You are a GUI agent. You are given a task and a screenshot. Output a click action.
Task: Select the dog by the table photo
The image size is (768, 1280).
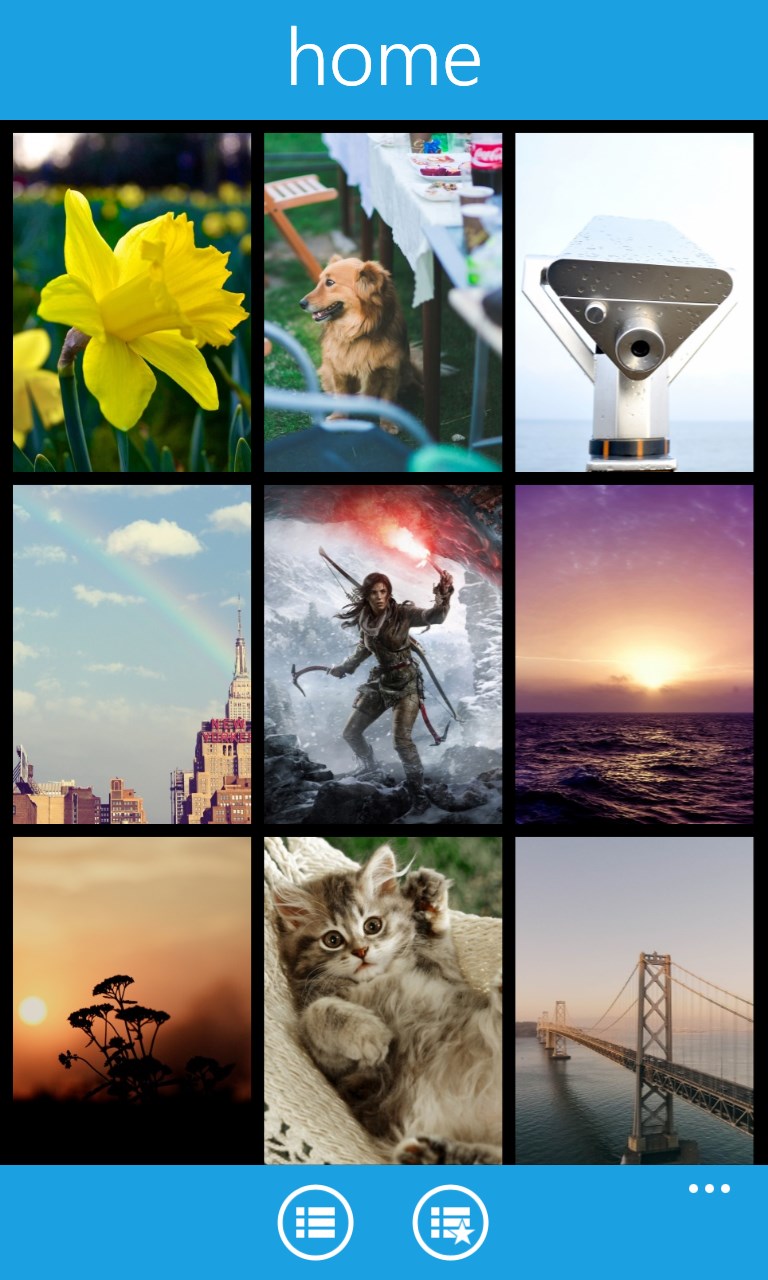[383, 302]
